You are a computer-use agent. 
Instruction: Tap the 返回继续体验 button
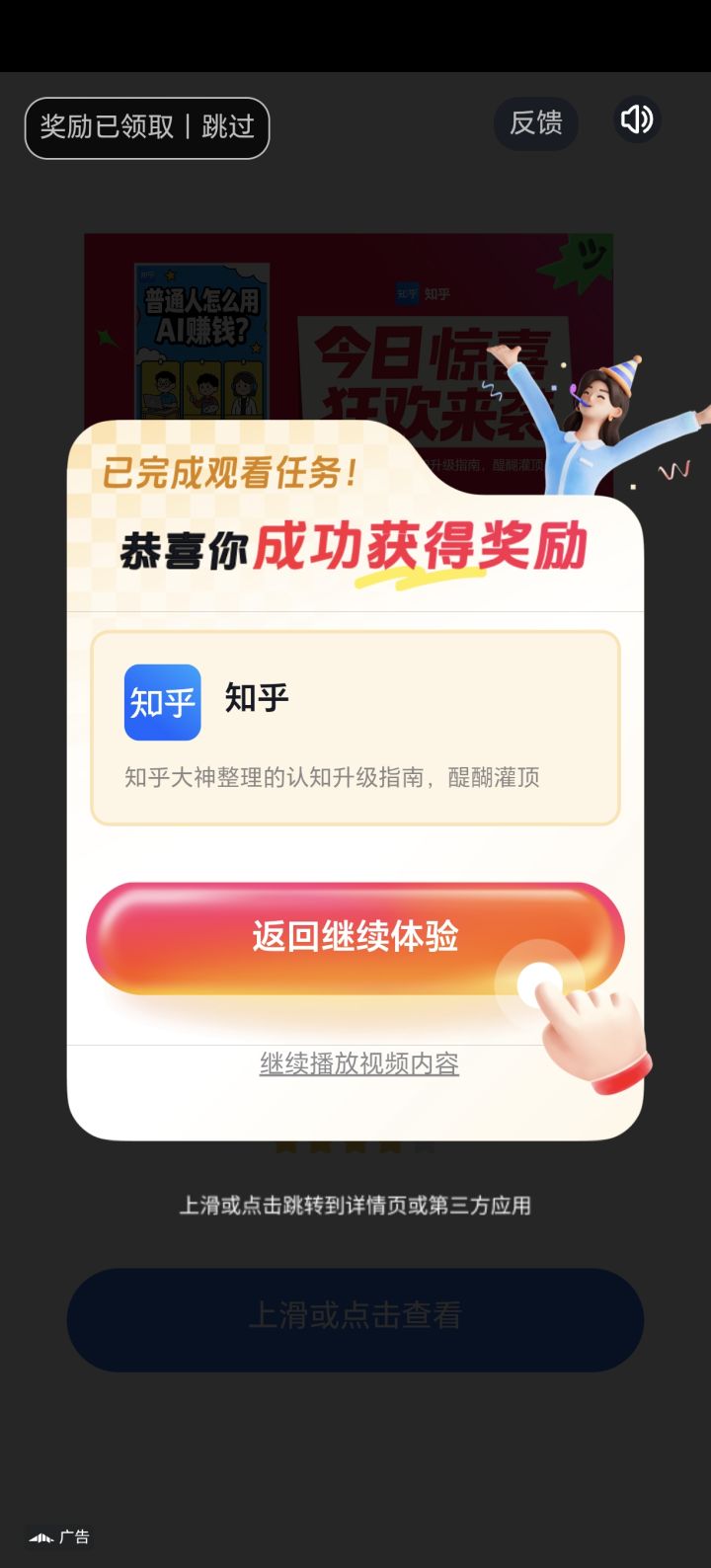(x=355, y=936)
